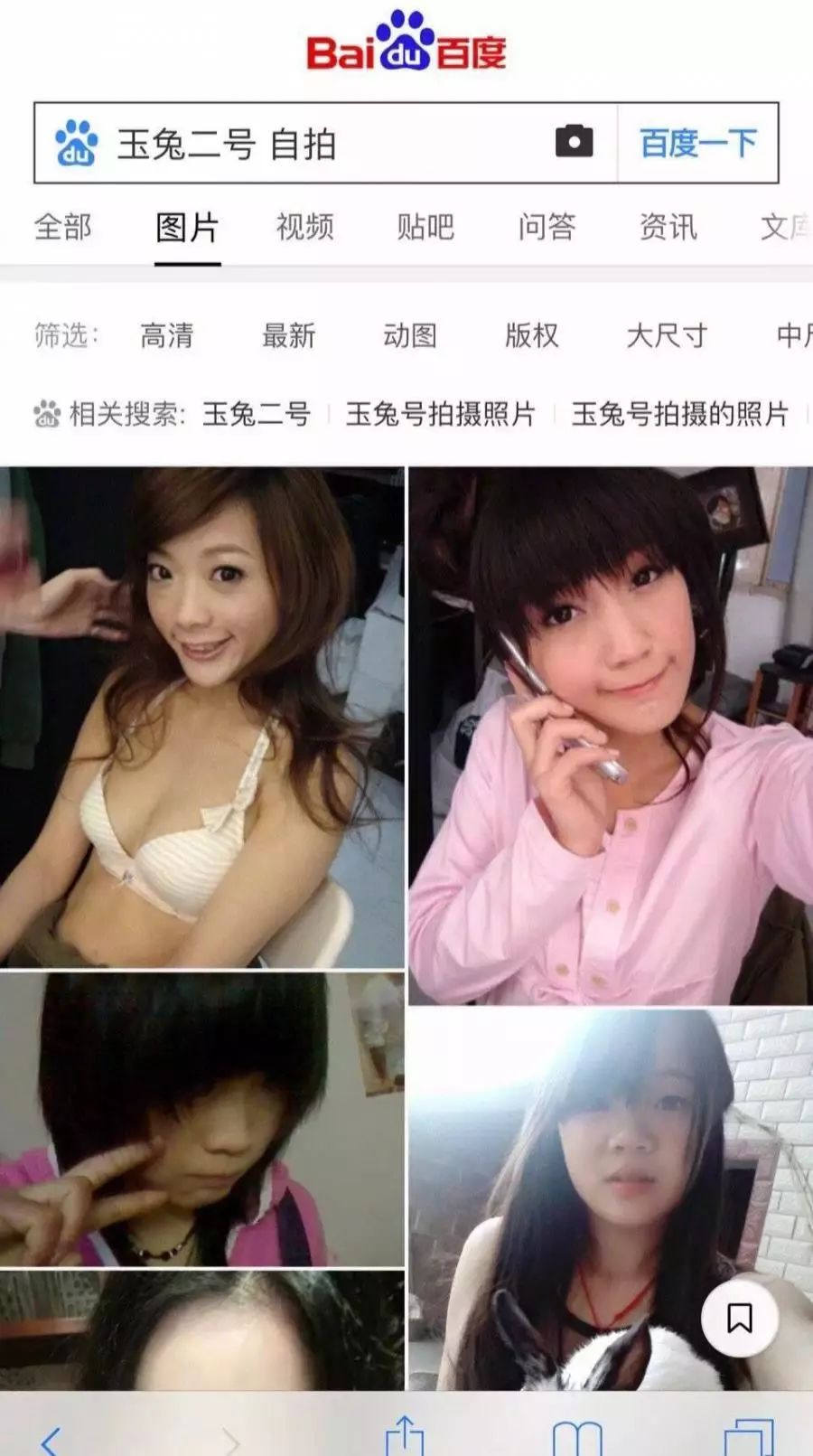Open the 贴吧 tab

425,227
